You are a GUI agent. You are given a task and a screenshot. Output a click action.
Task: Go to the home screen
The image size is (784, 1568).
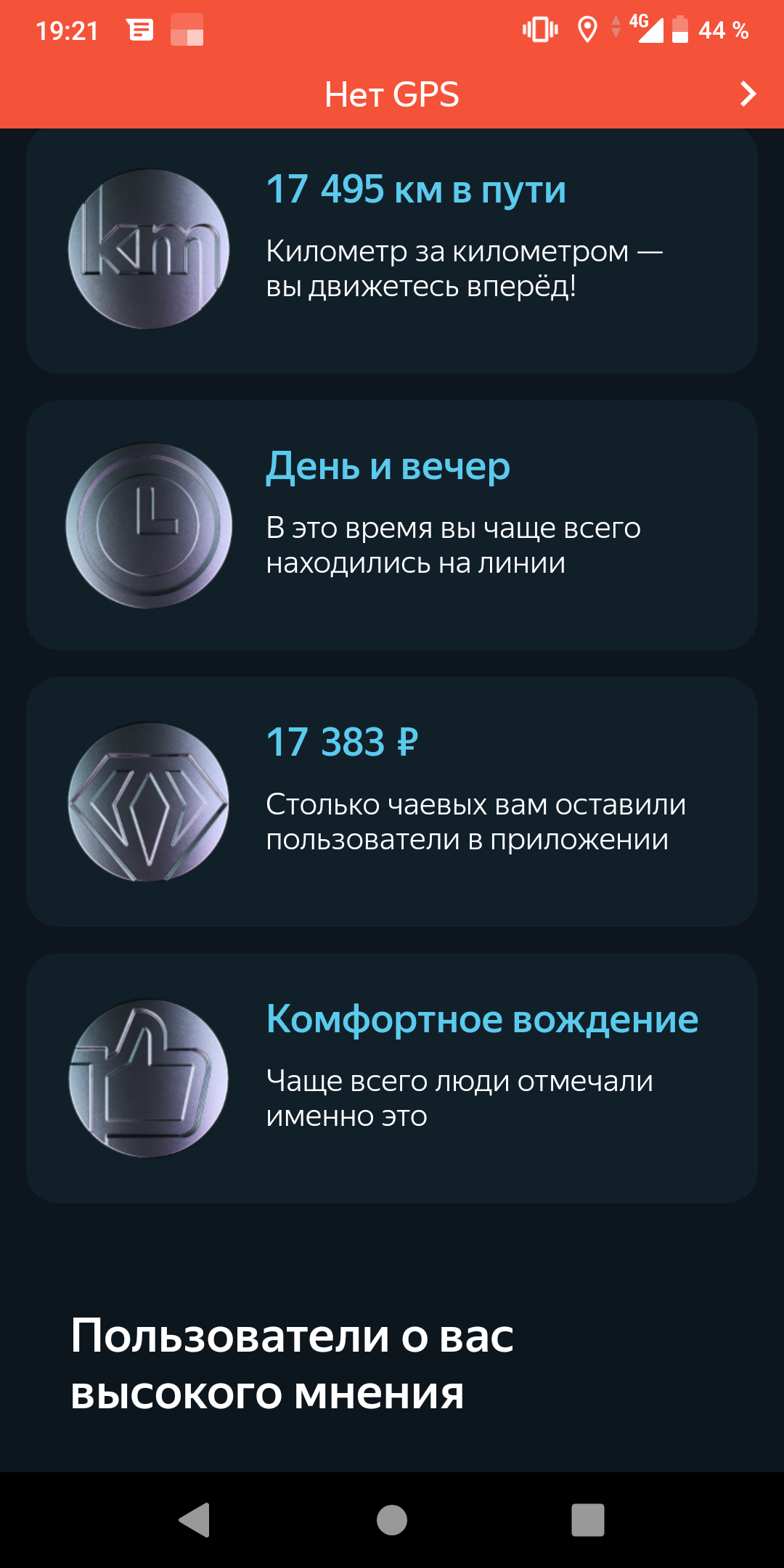(x=392, y=1519)
